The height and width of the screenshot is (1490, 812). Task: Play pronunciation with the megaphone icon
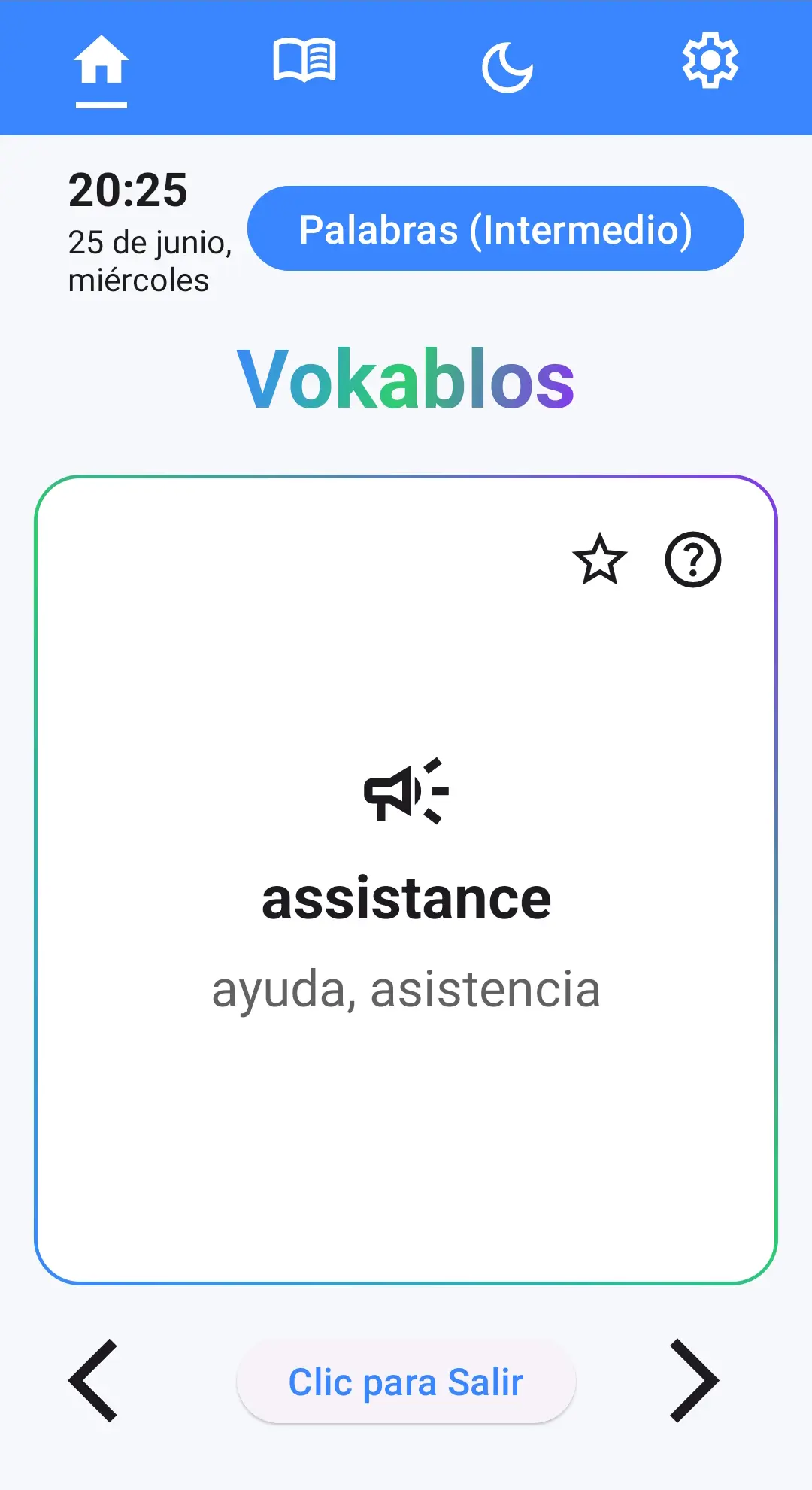coord(406,791)
